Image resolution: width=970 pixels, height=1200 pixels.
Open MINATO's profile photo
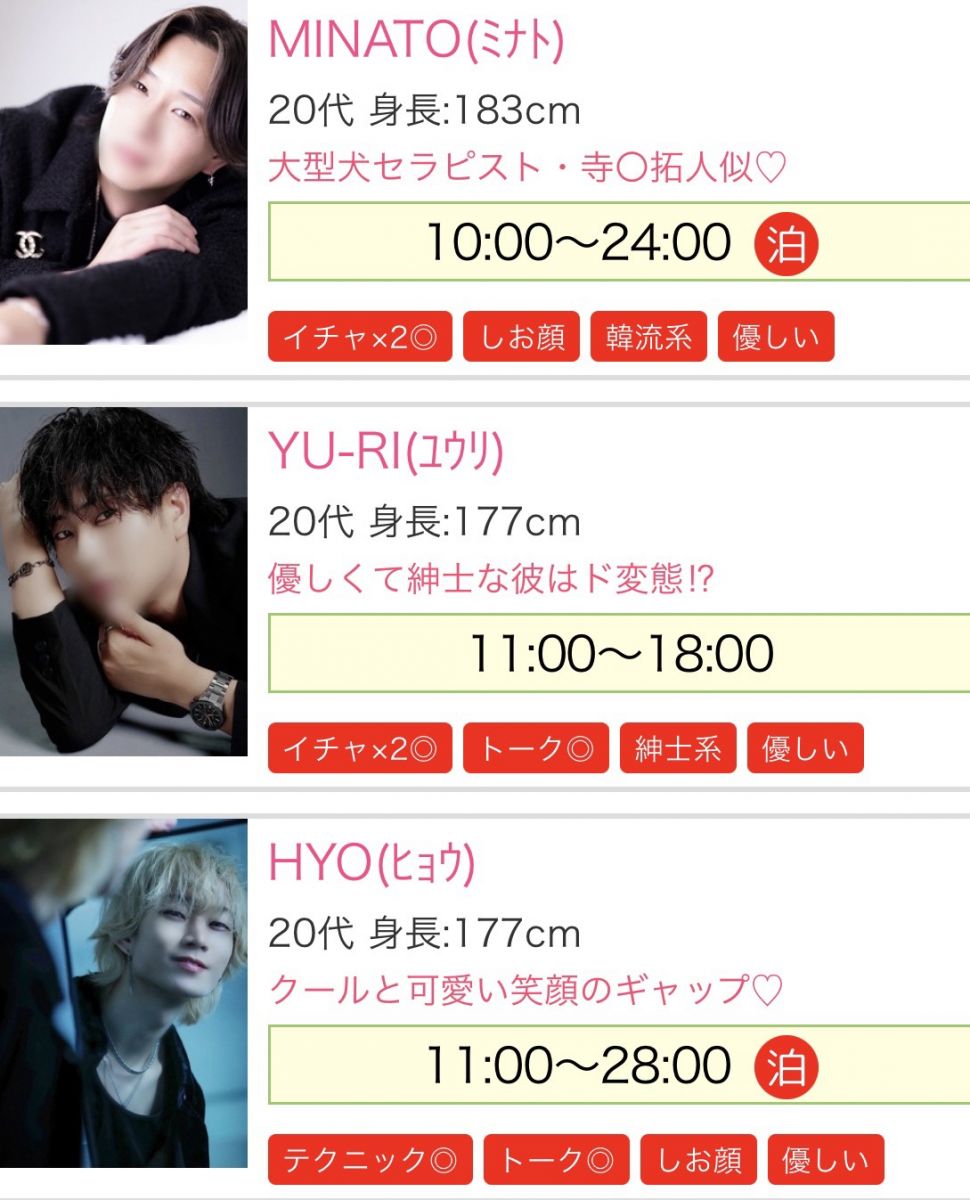tap(123, 175)
